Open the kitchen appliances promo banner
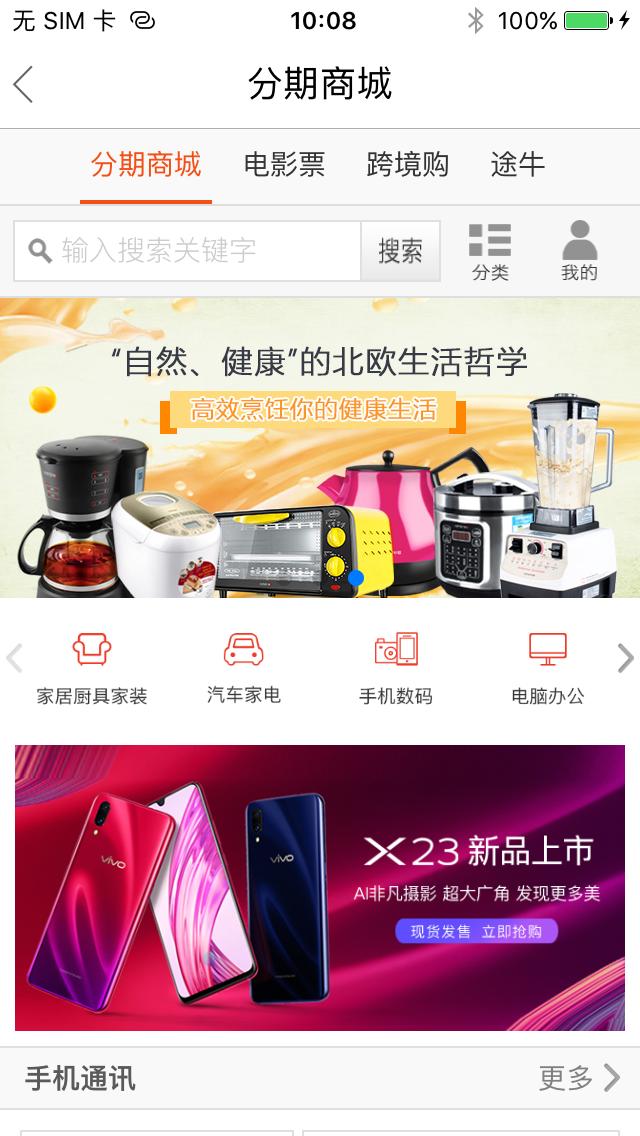The height and width of the screenshot is (1136, 640). coord(320,447)
